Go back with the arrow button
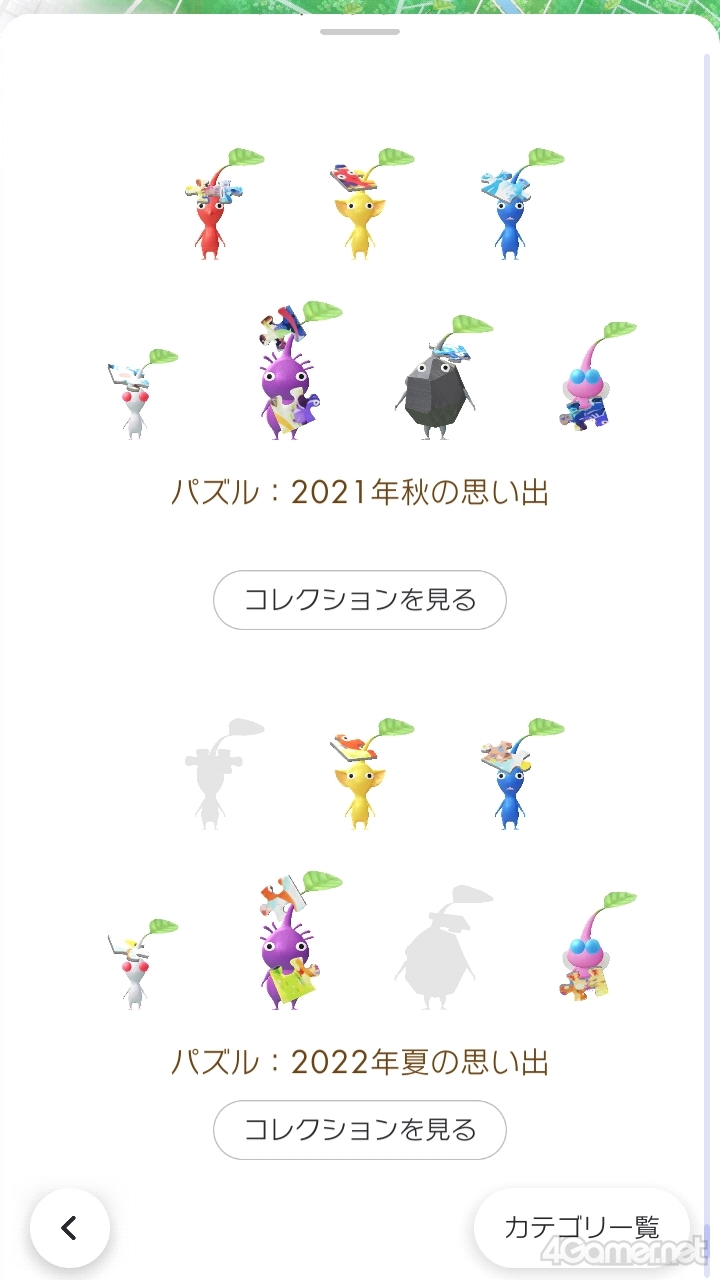 pyautogui.click(x=69, y=1228)
